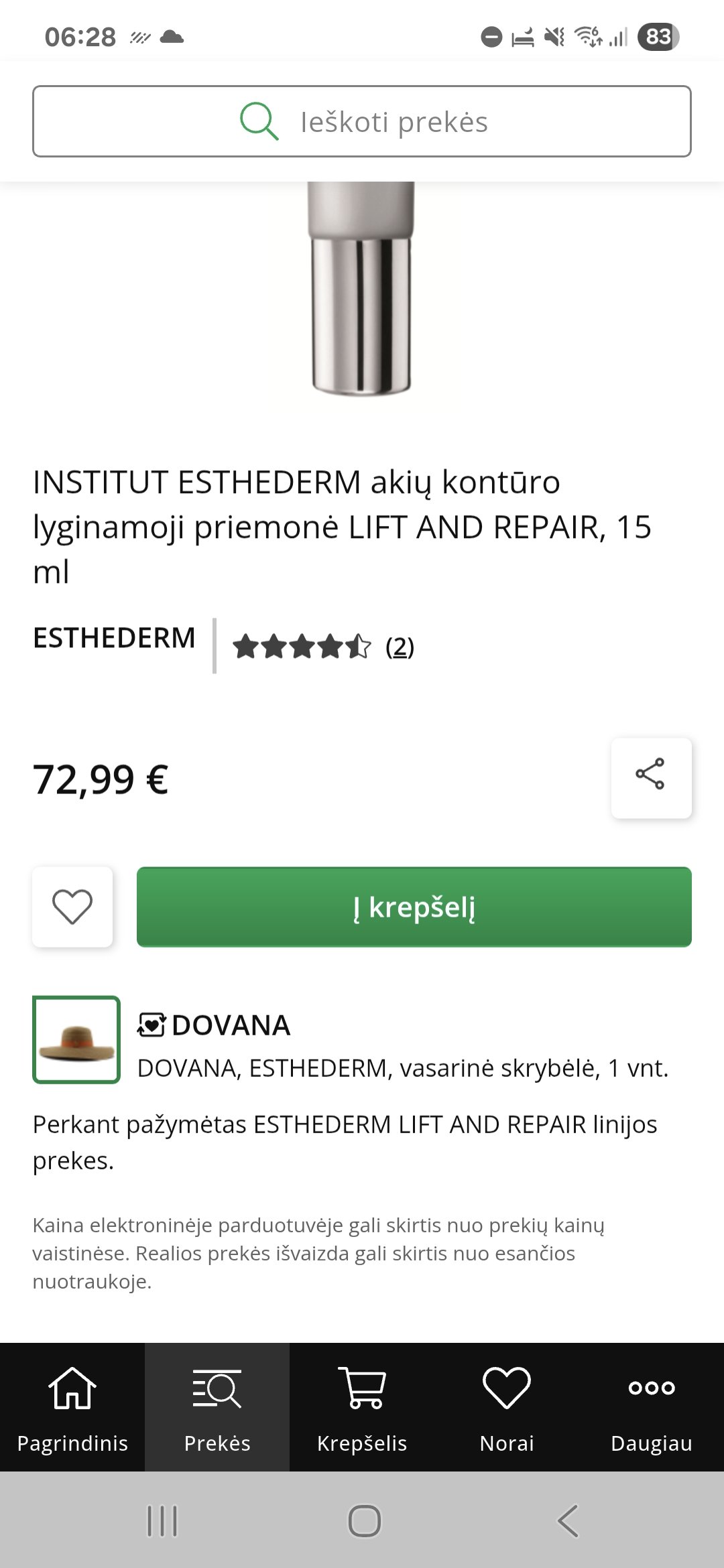The image size is (724, 1568).
Task: Tap the Ieškoti prekės search field
Action: (362, 121)
